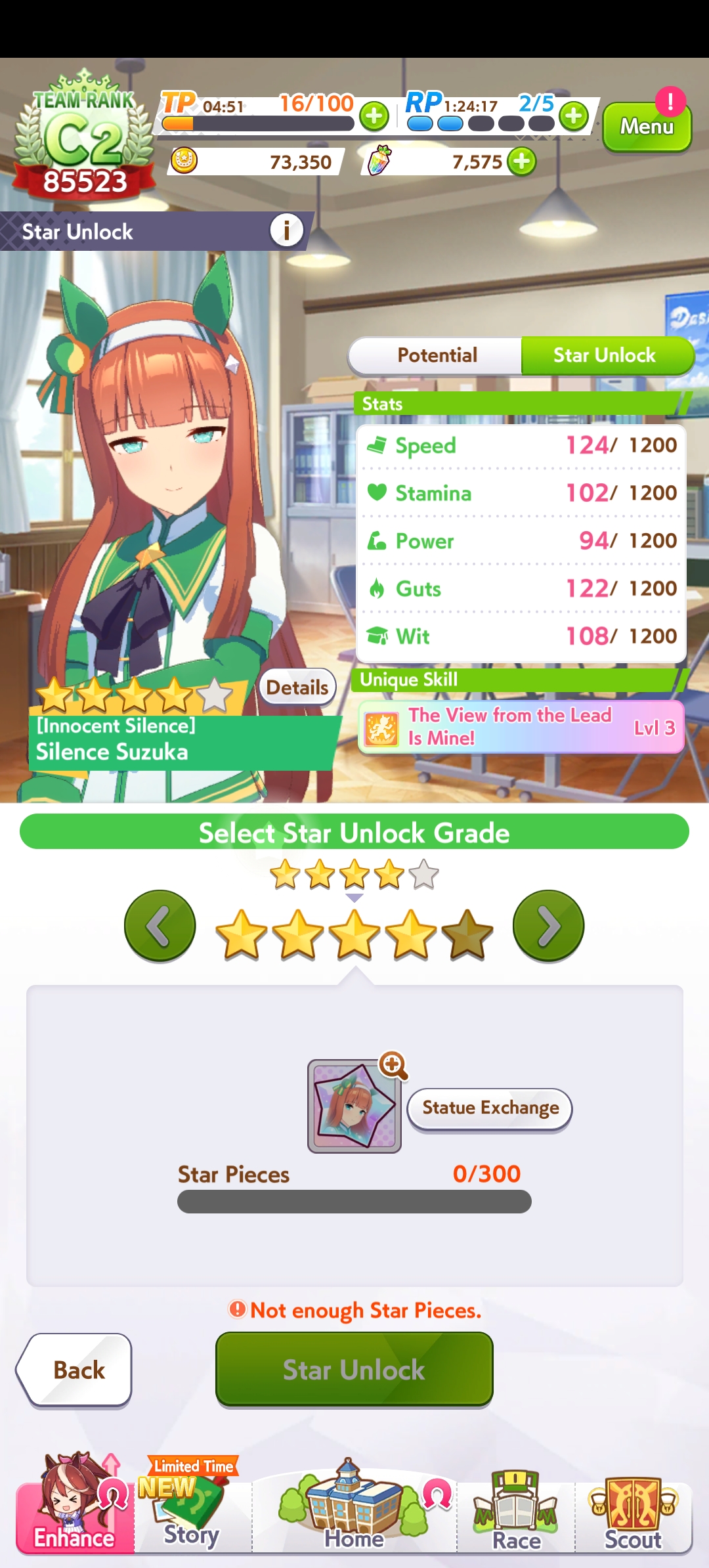Screen dimensions: 709x1568
Task: Select the Star Unlock tab
Action: 605,356
